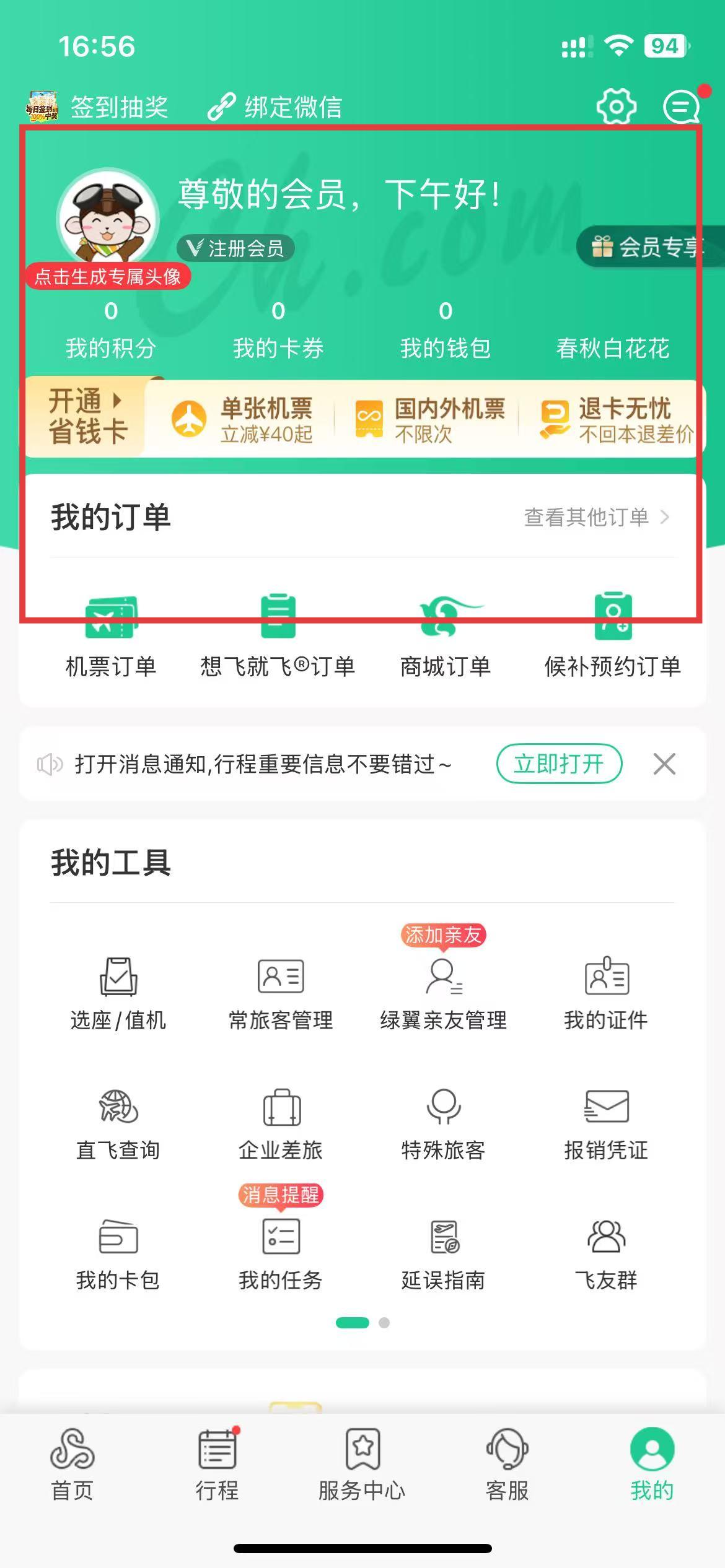Screen dimensions: 725x1568
Task: Open the messages icon
Action: [682, 107]
